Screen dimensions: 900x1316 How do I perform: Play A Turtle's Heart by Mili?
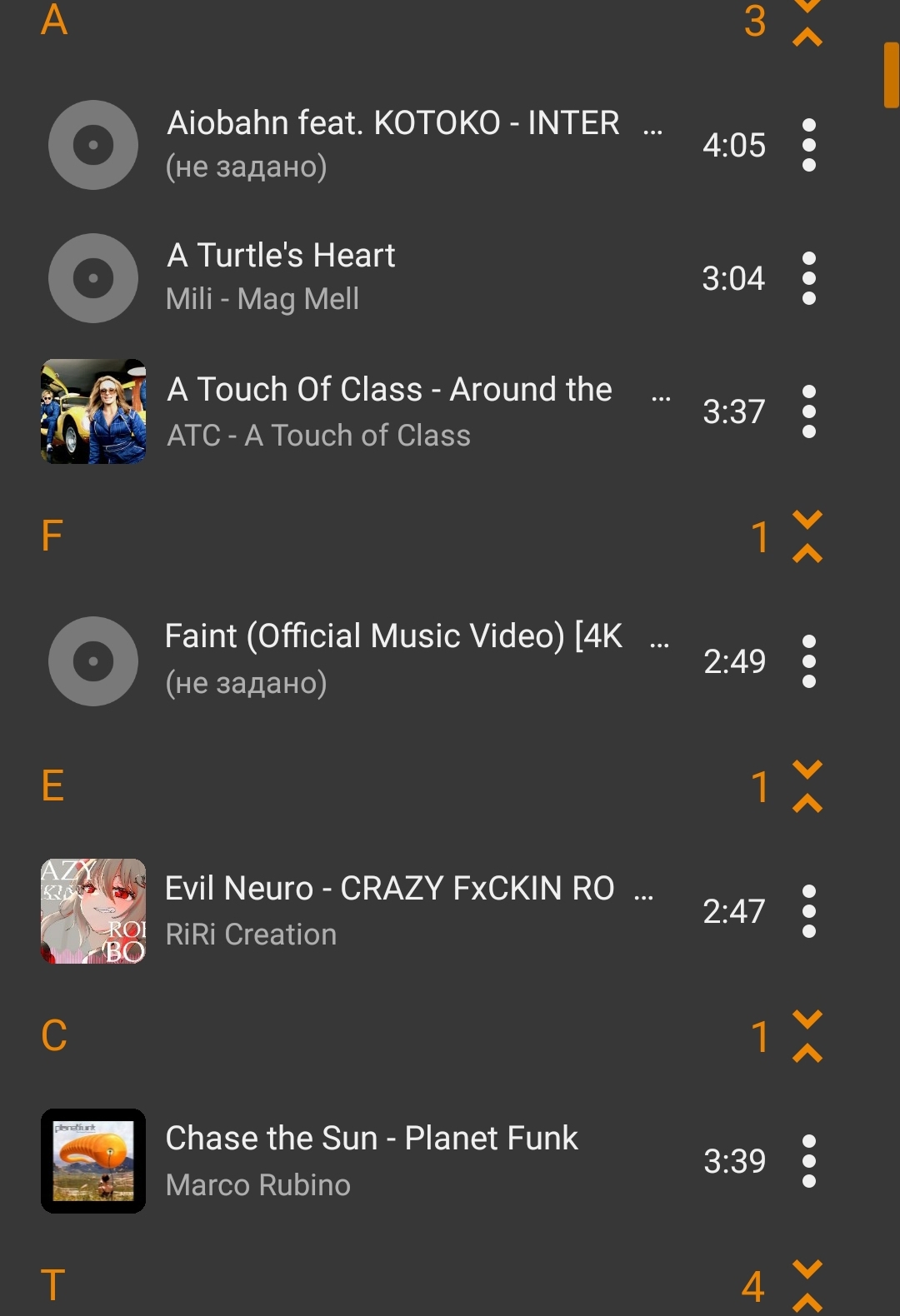(x=392, y=277)
